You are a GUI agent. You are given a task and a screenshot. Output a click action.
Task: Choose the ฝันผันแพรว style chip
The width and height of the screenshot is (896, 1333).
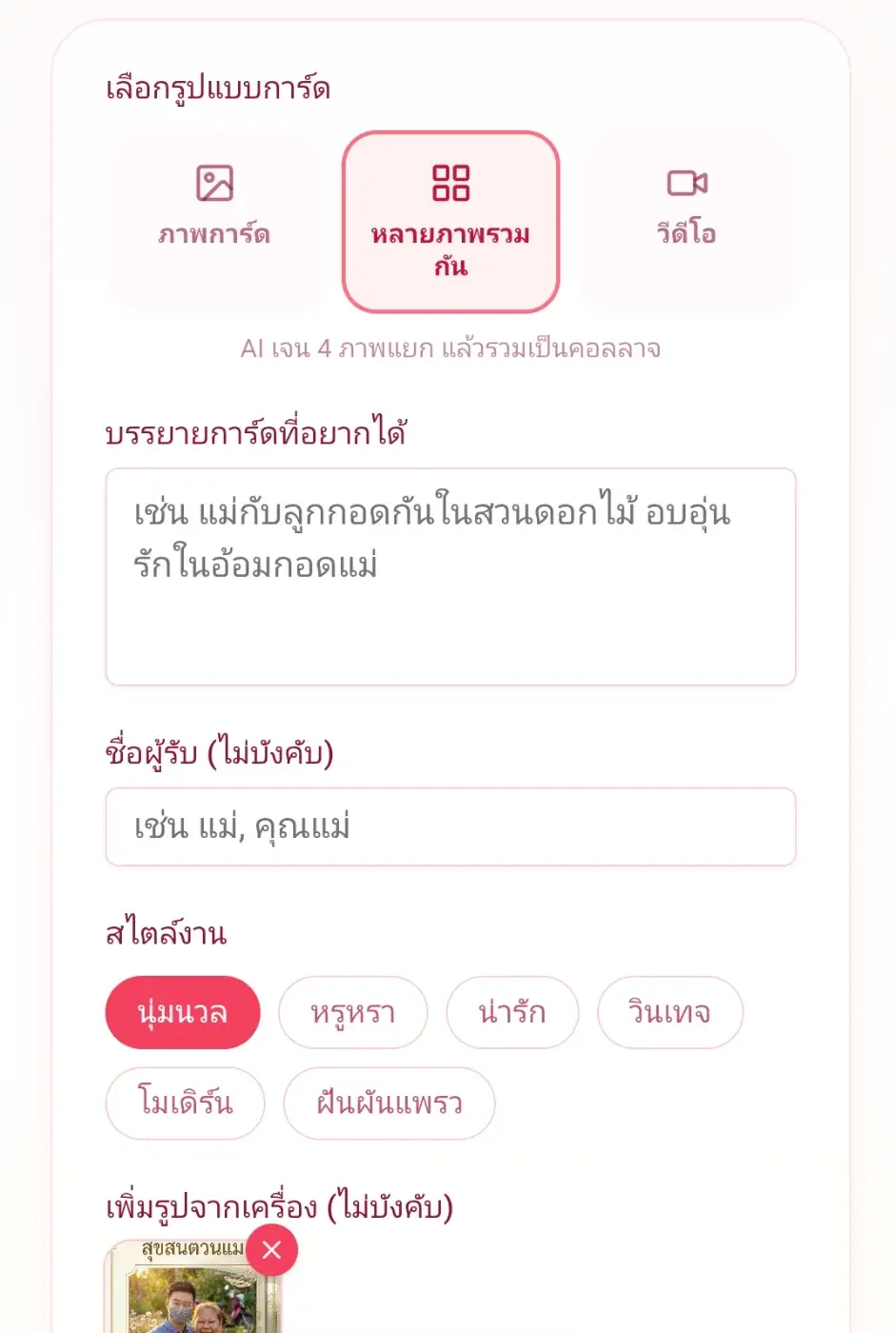click(x=389, y=1103)
